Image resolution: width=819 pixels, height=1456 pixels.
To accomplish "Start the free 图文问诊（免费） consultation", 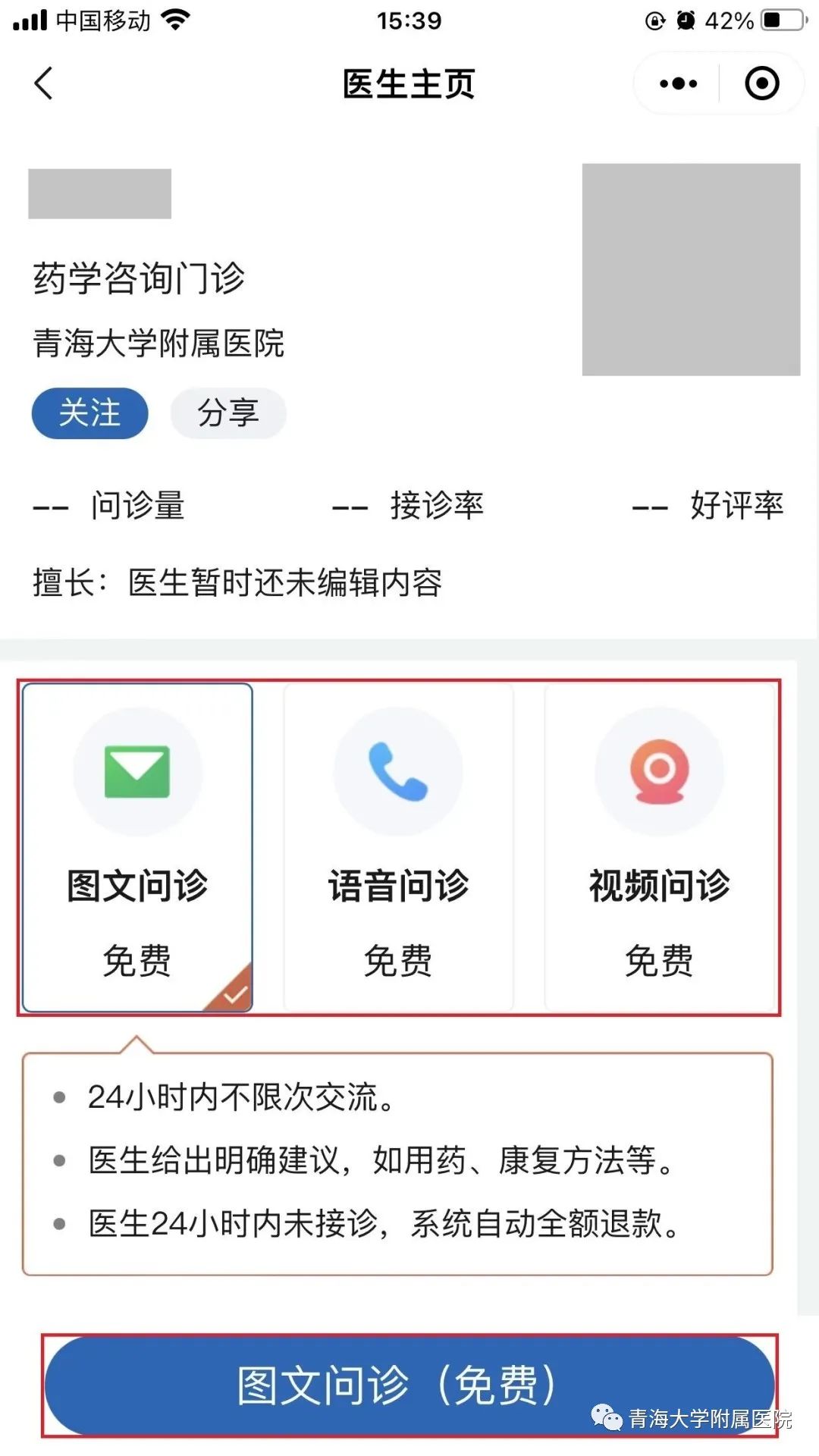I will click(x=409, y=1385).
